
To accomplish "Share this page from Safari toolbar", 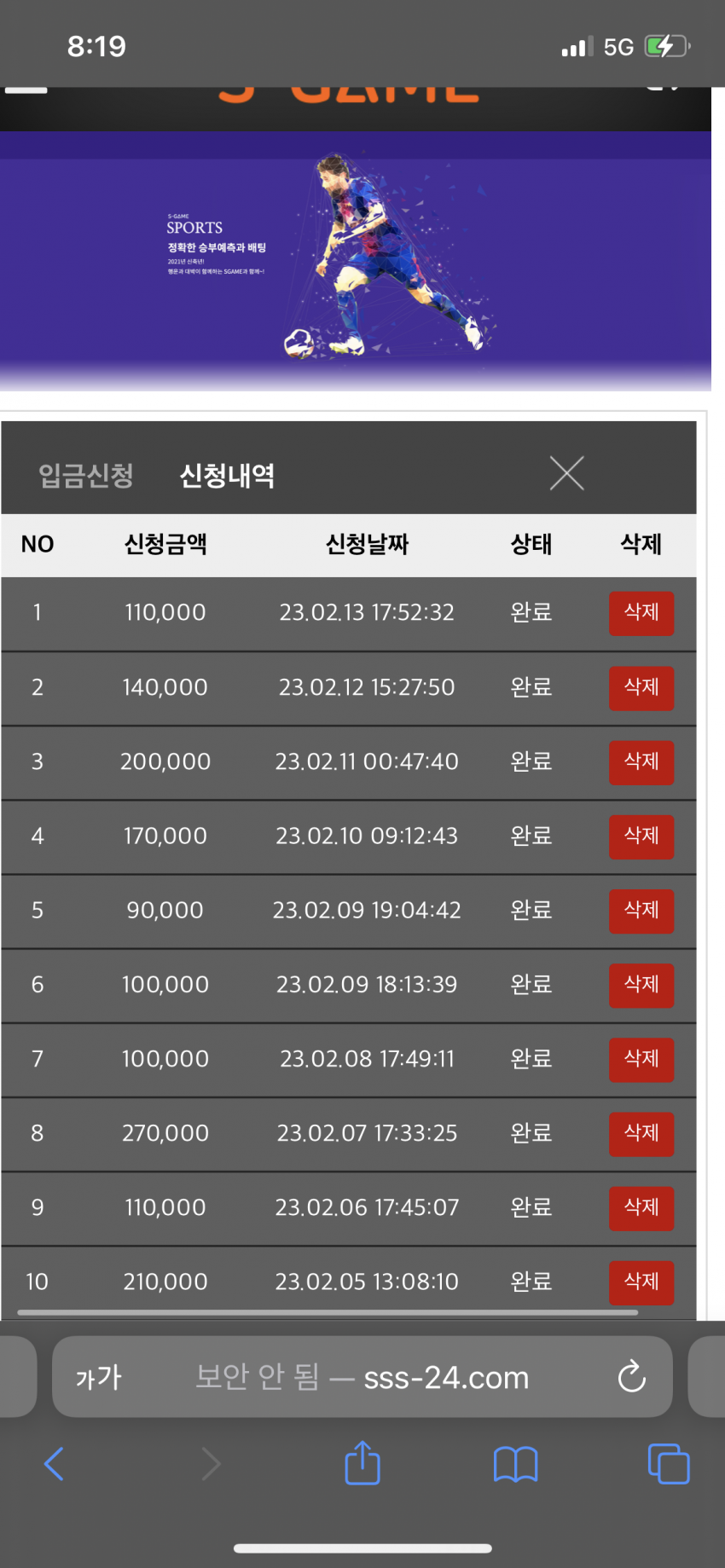I will [x=362, y=1462].
